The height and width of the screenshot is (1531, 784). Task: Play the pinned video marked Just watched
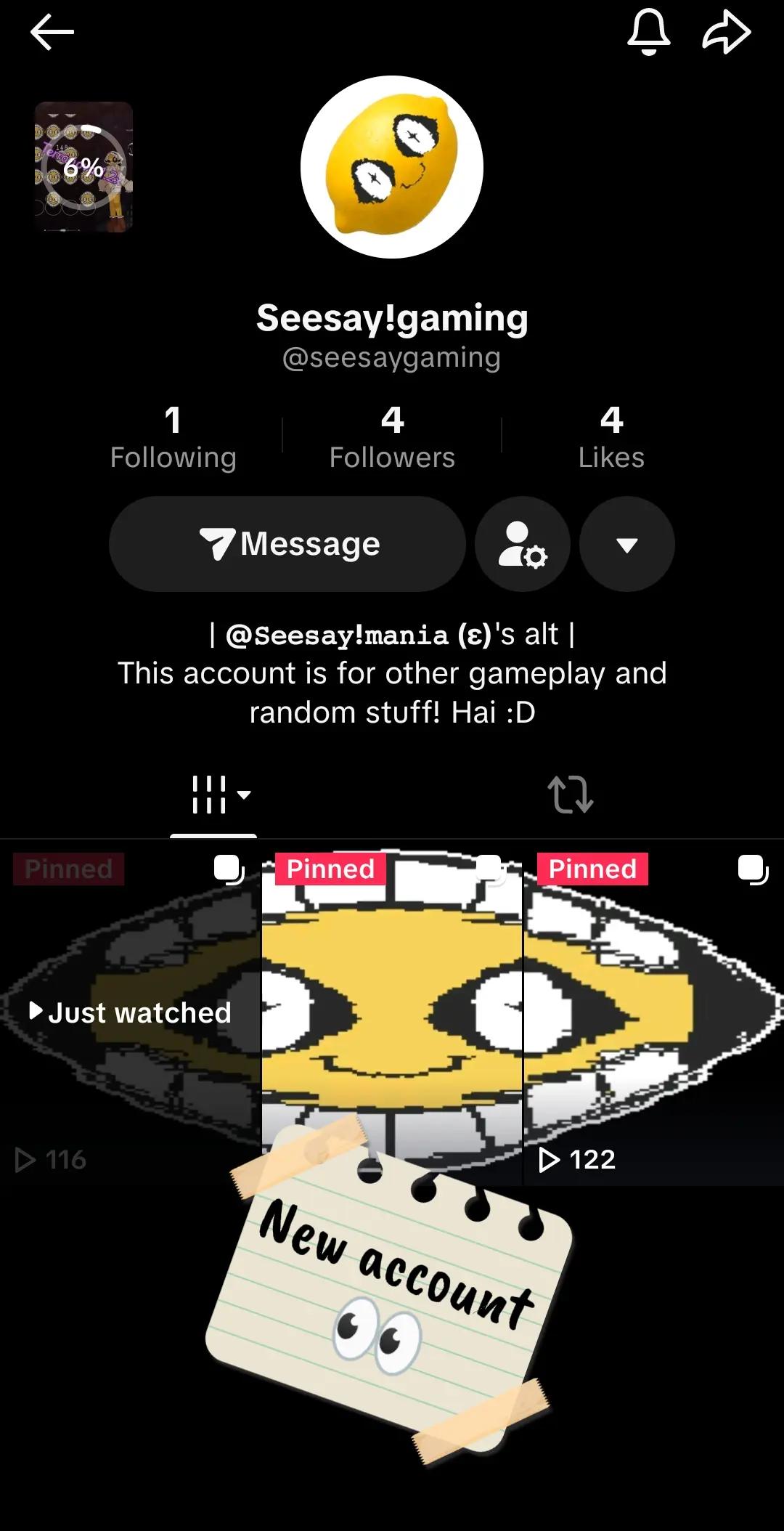click(130, 1013)
